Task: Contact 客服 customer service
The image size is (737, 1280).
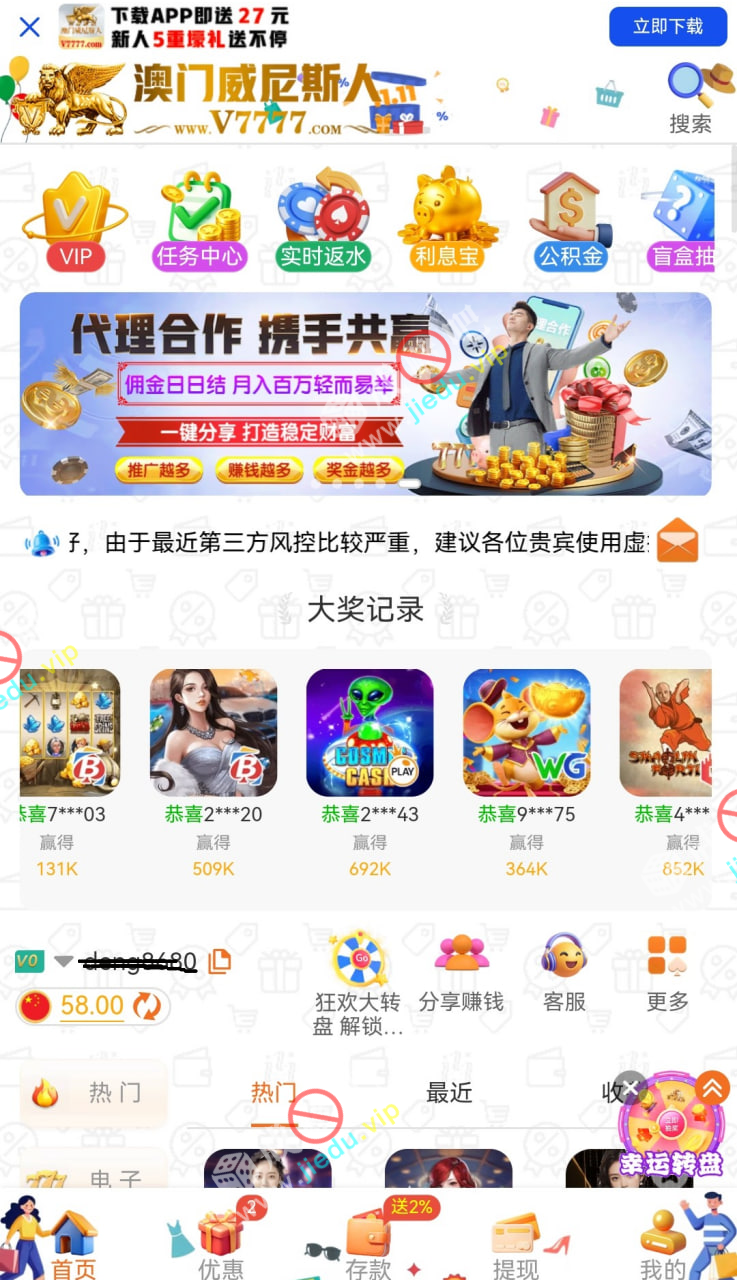Action: (564, 973)
